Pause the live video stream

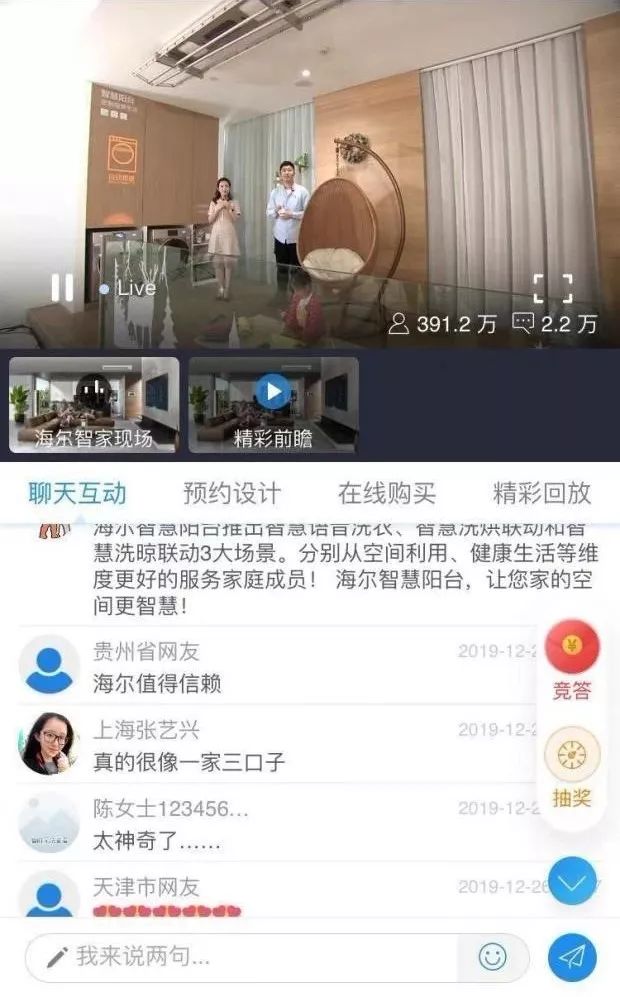[62, 288]
